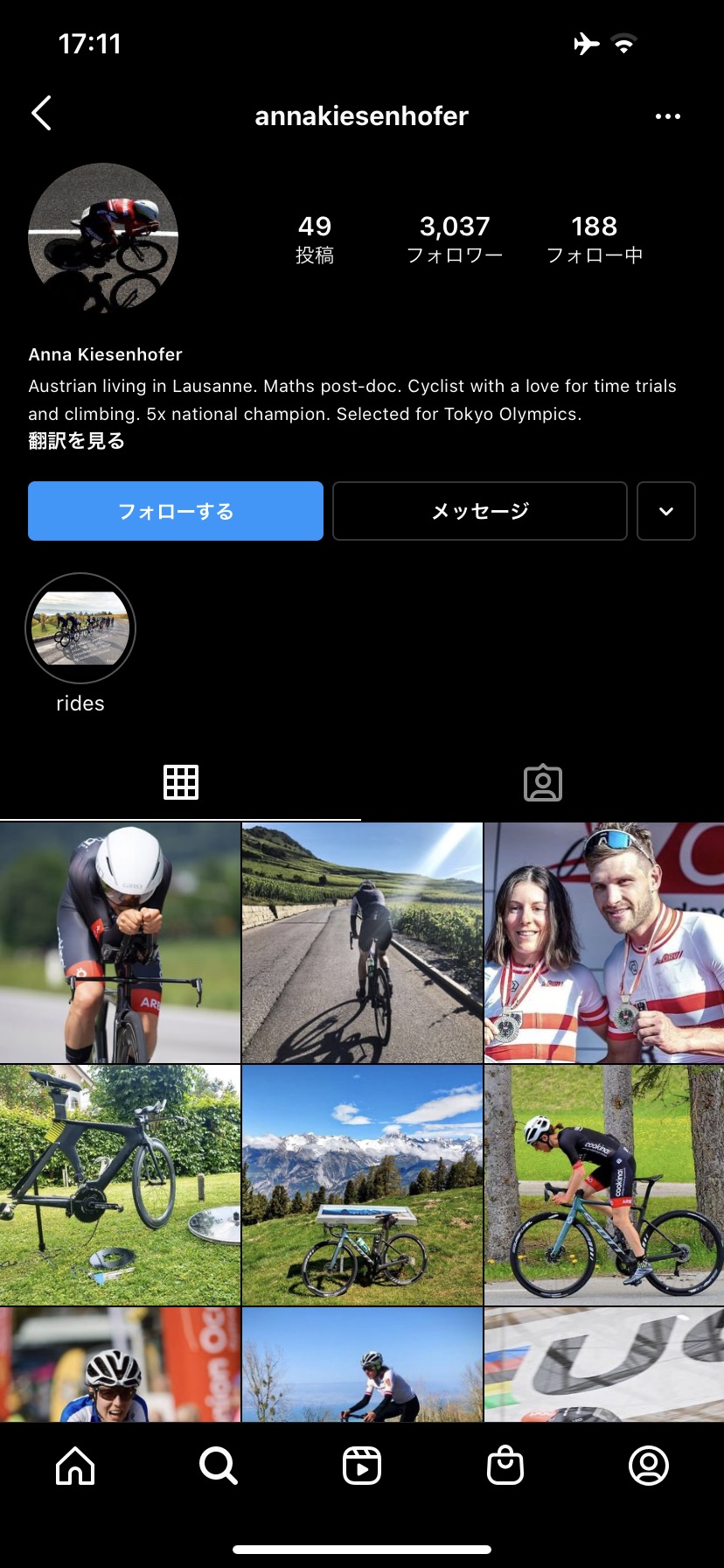Go back with the arrow icon
Viewport: 724px width, 1568px height.
[x=41, y=114]
